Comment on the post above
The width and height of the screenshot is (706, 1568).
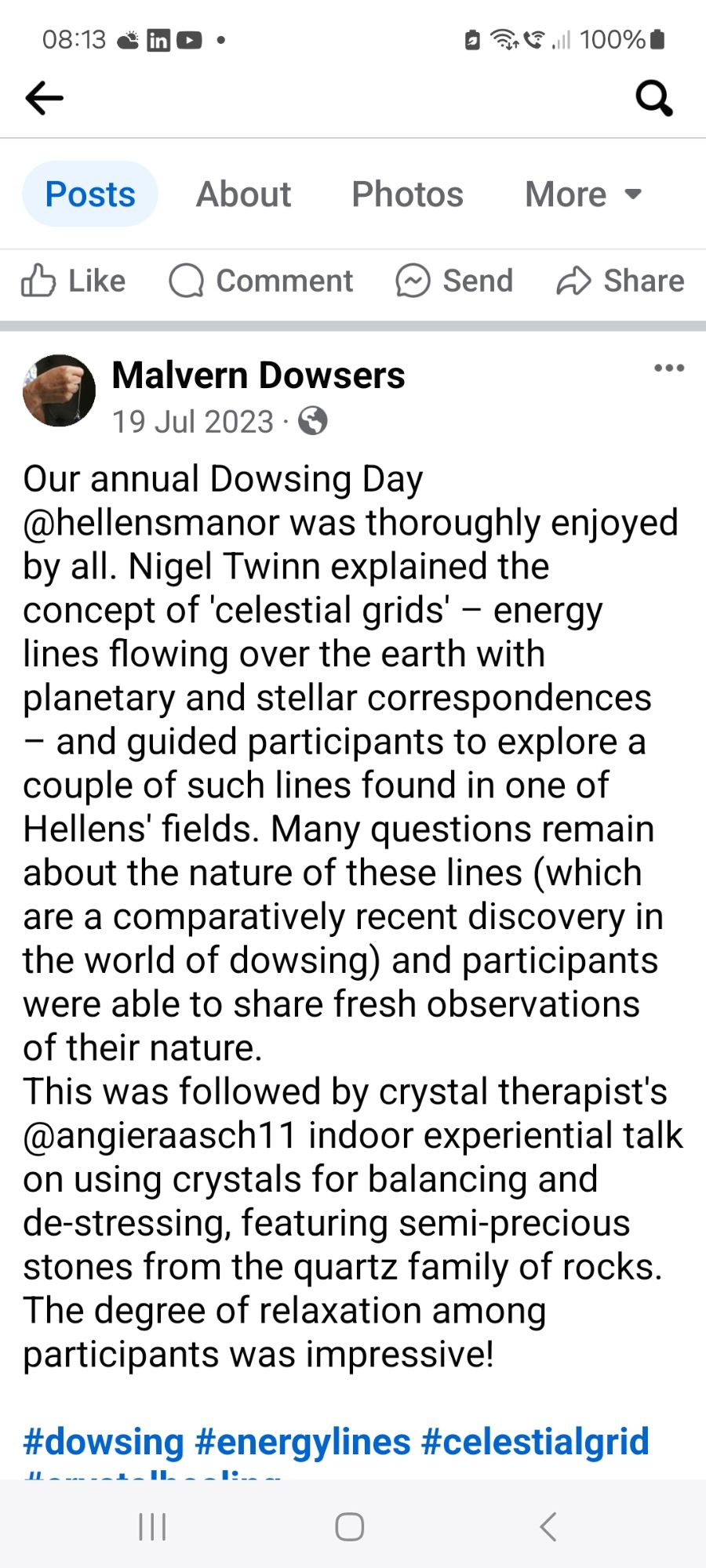tap(261, 281)
